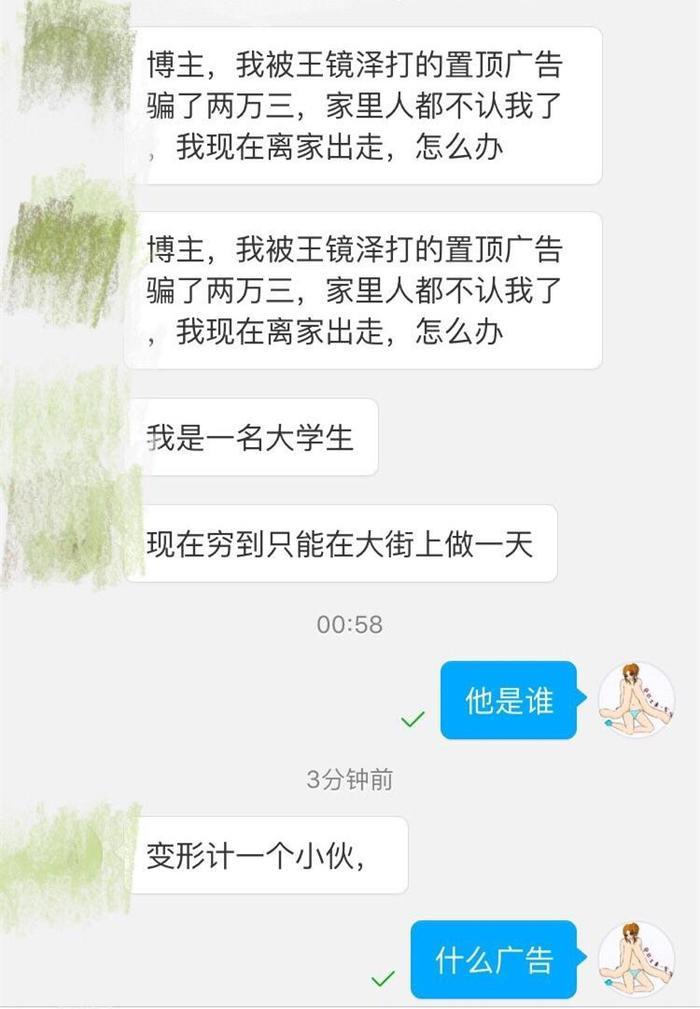700x1009 pixels.
Task: Open your avatar beside the 什么广告 message
Action: click(636, 958)
